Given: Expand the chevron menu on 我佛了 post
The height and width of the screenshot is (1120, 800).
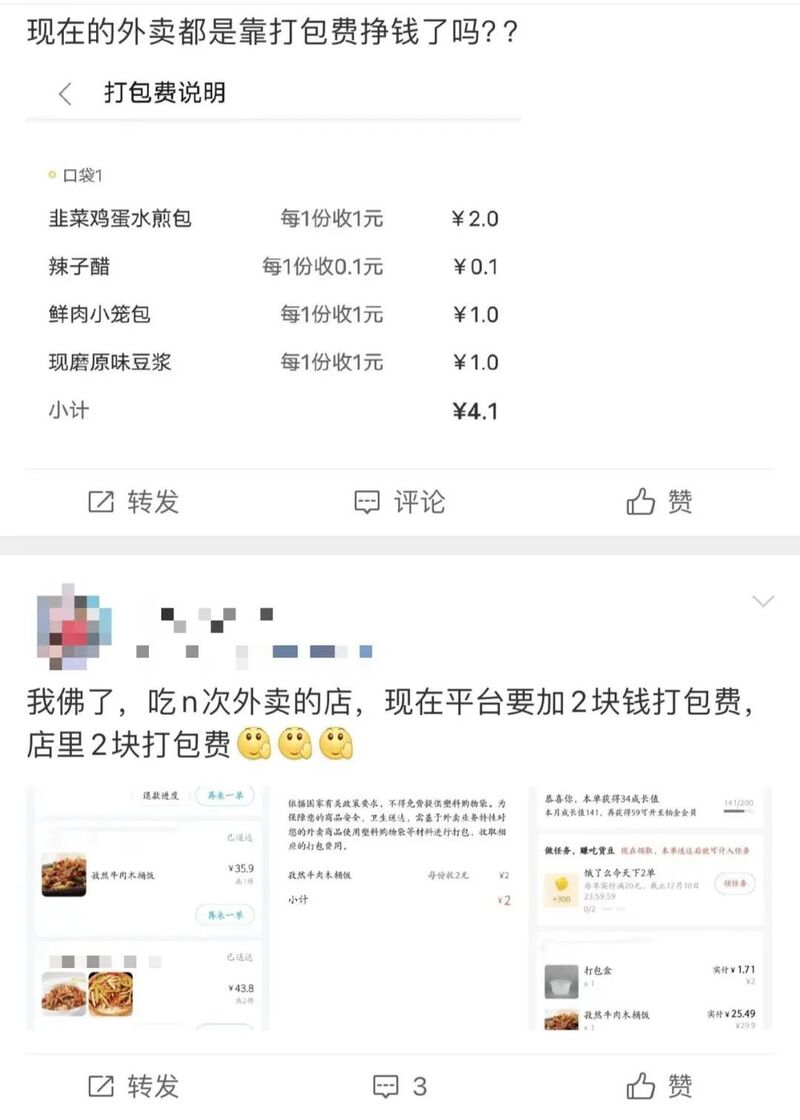Looking at the screenshot, I should click(x=763, y=601).
